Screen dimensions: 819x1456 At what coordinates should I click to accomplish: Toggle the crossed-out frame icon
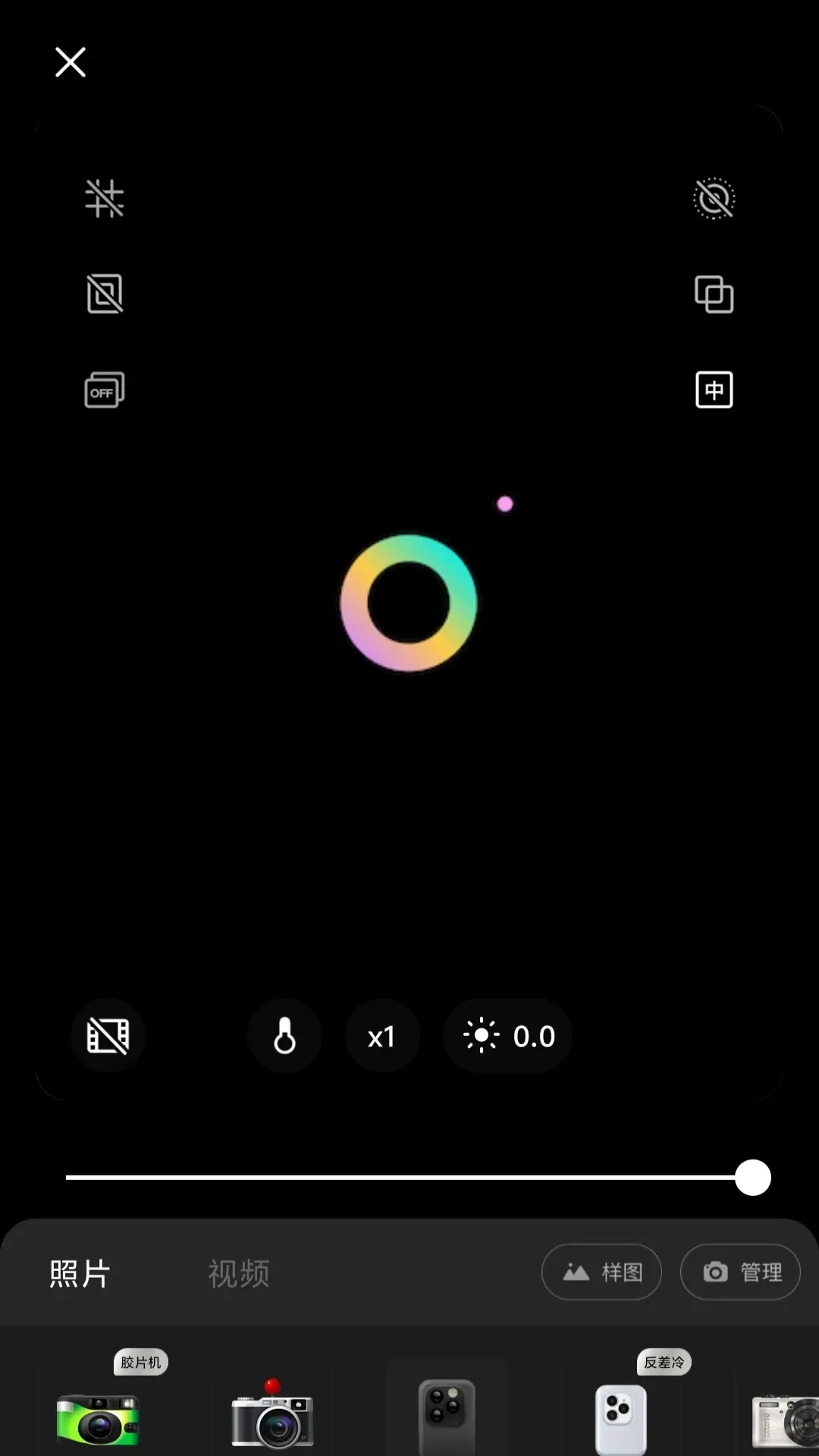pos(105,294)
